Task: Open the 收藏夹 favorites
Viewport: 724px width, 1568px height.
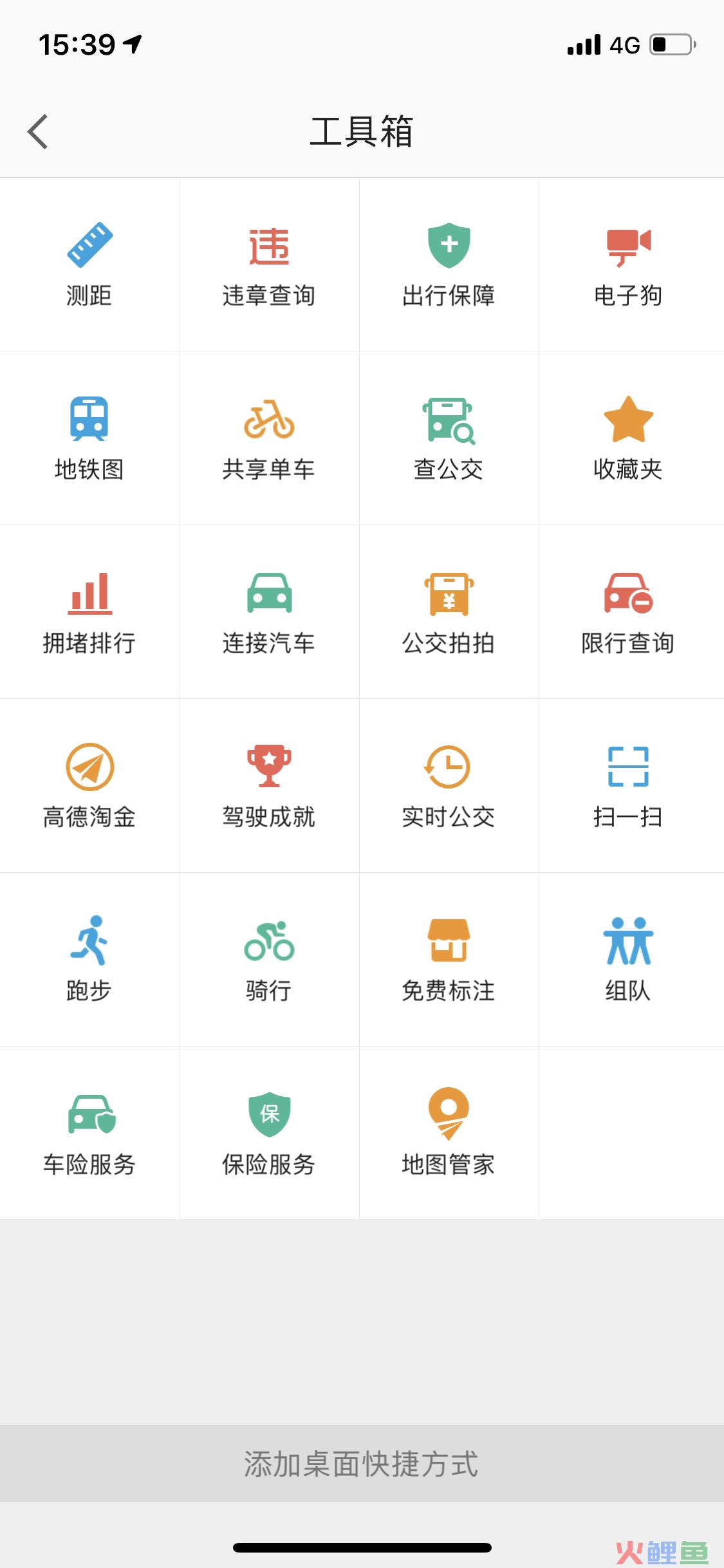Action: tap(628, 438)
